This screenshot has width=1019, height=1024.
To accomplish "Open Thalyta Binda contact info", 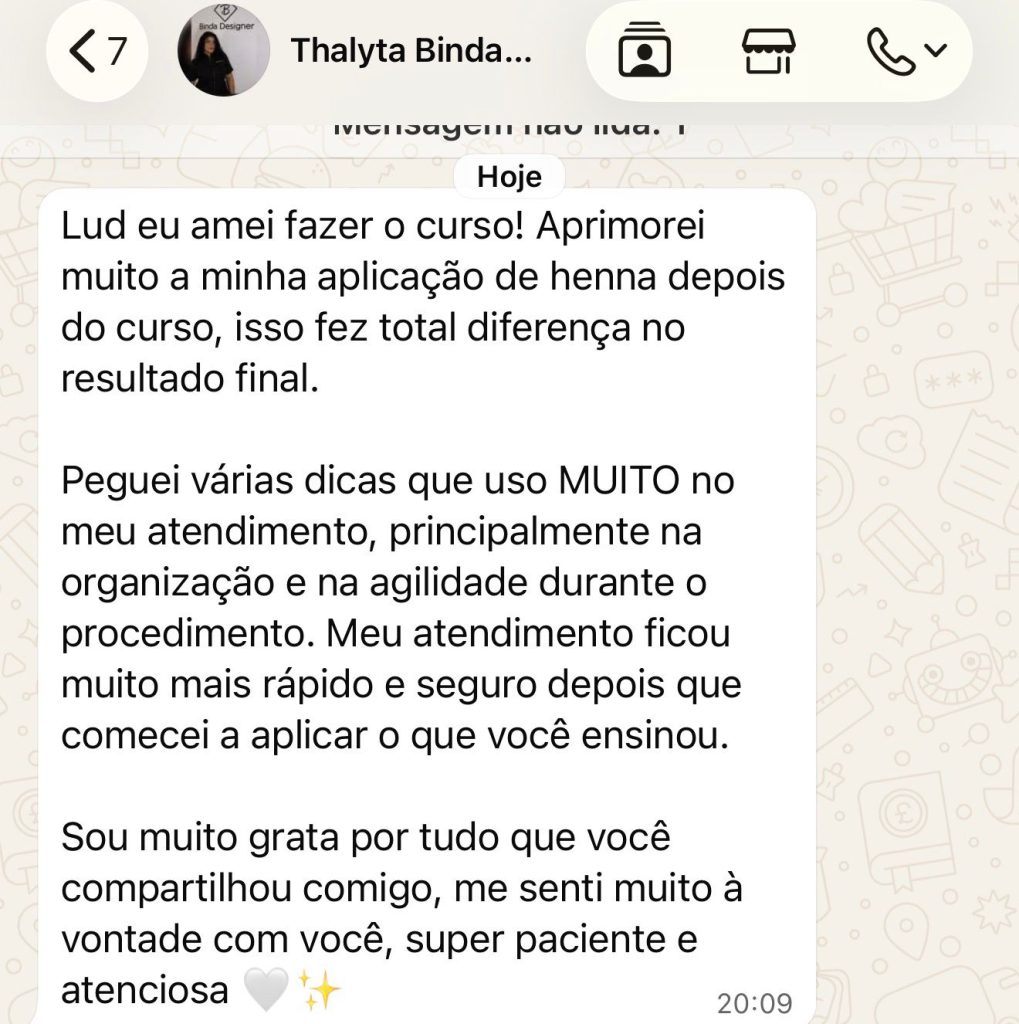I will coord(411,51).
